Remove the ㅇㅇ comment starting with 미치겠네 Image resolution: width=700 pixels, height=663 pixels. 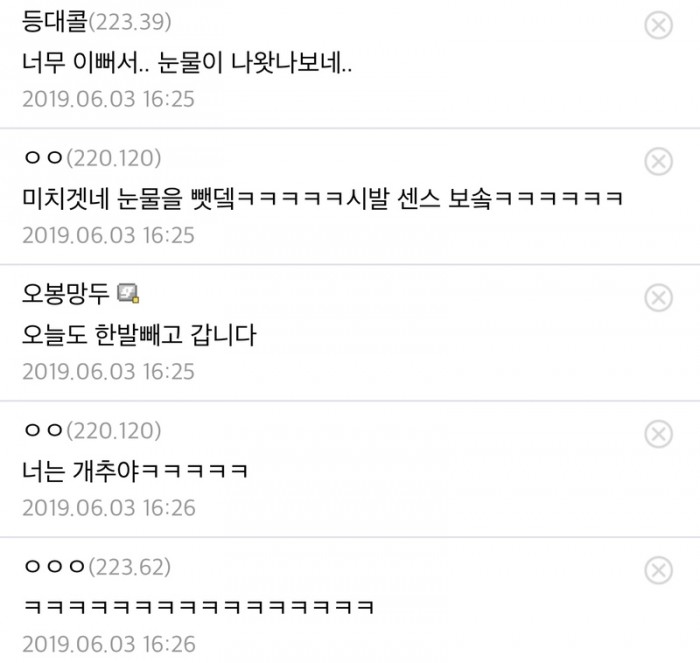point(658,161)
